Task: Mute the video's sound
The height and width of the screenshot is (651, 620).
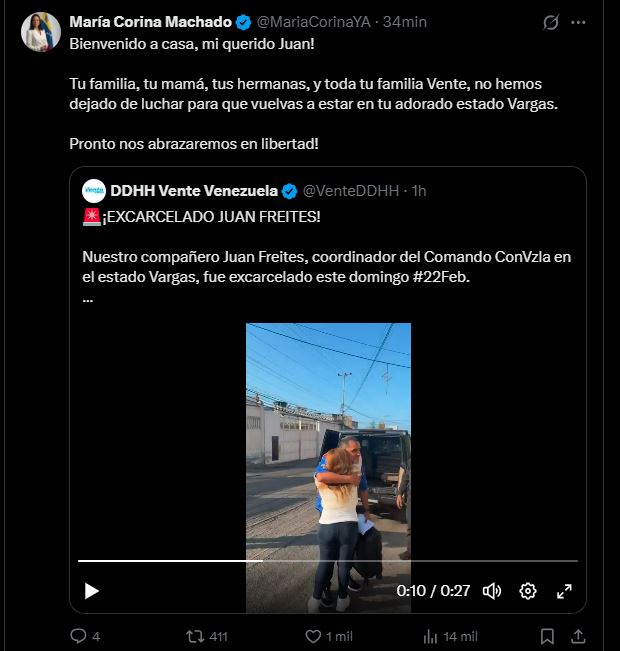Action: point(492,590)
